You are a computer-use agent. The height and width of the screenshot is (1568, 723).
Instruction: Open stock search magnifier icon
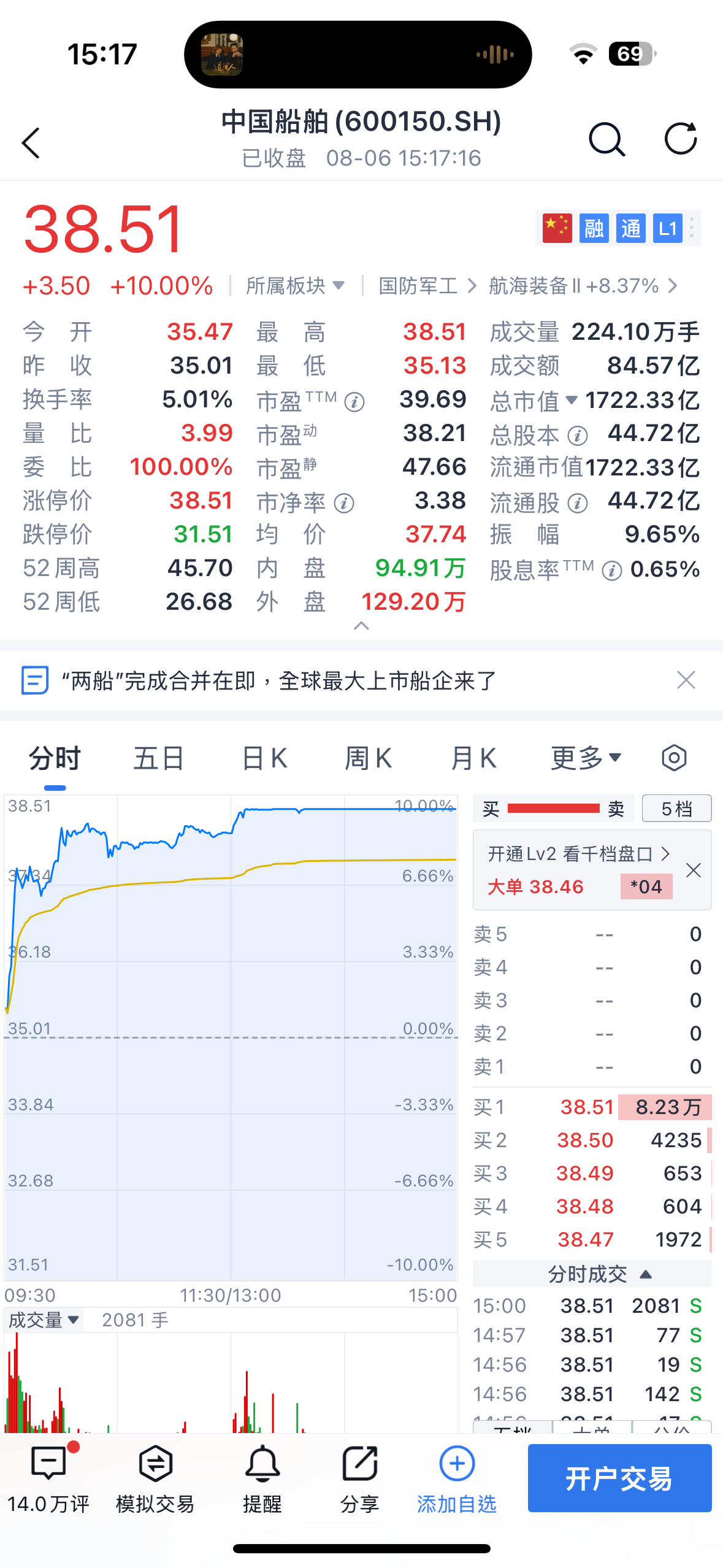coord(606,140)
